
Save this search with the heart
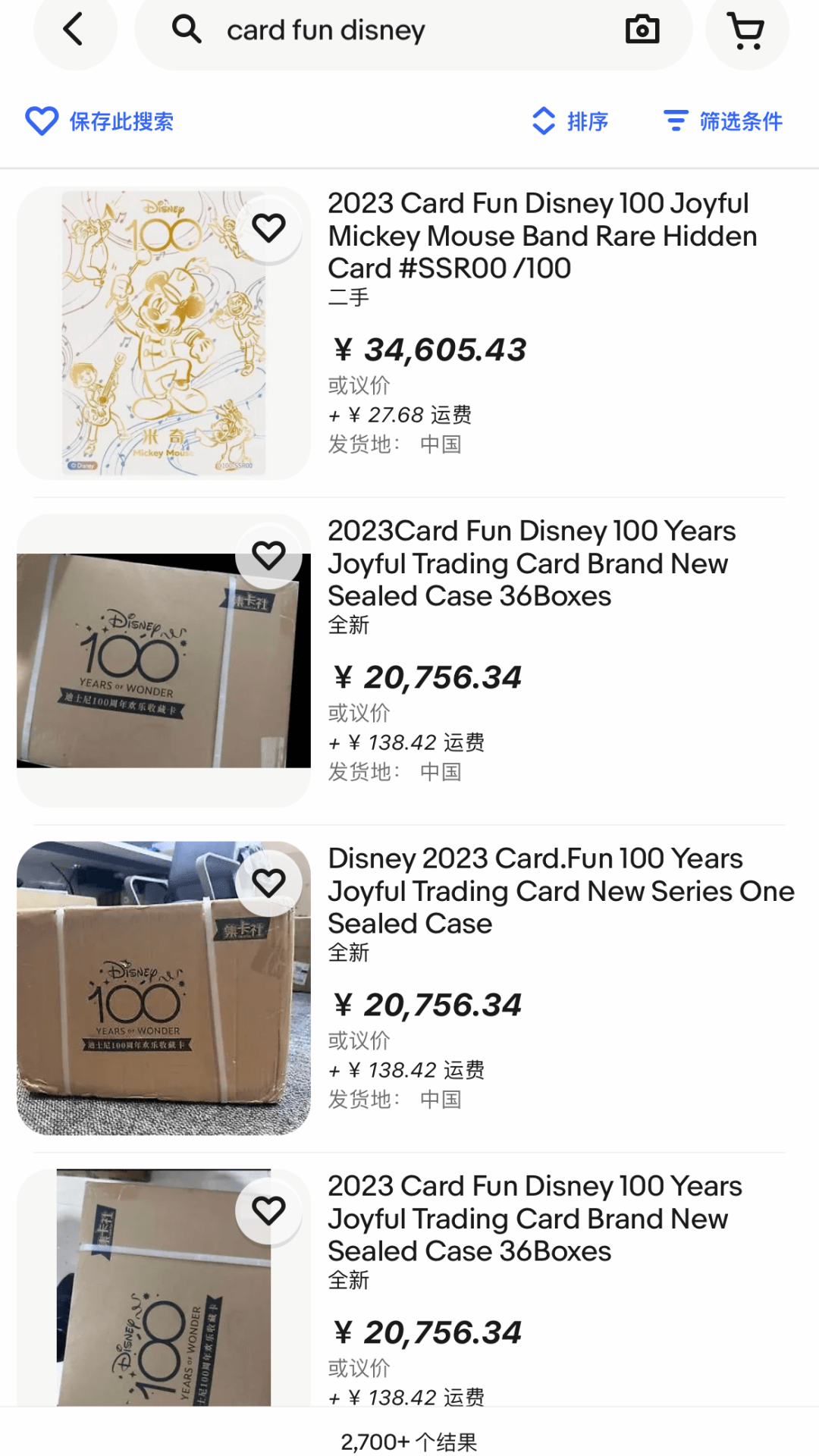click(99, 121)
